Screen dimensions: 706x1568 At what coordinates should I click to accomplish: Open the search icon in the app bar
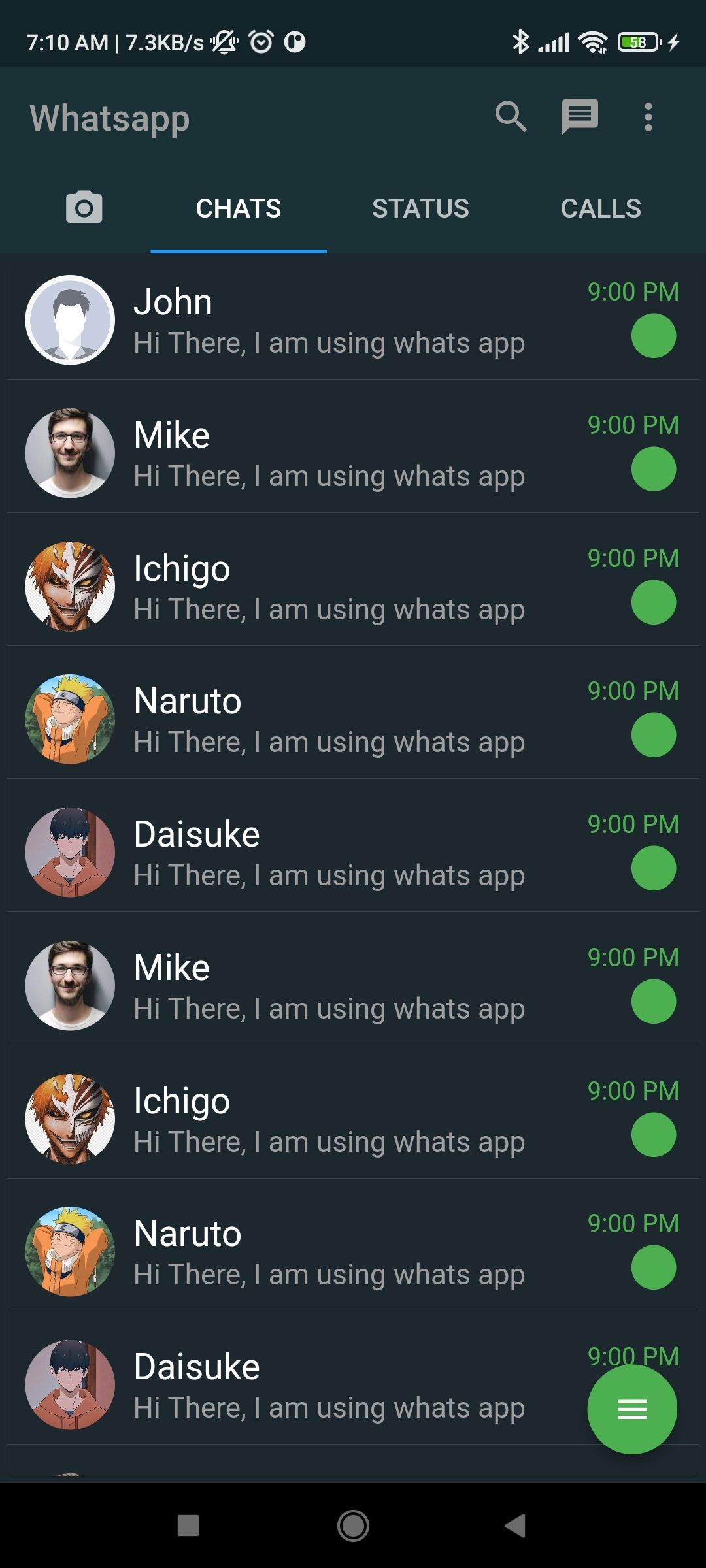click(x=511, y=118)
